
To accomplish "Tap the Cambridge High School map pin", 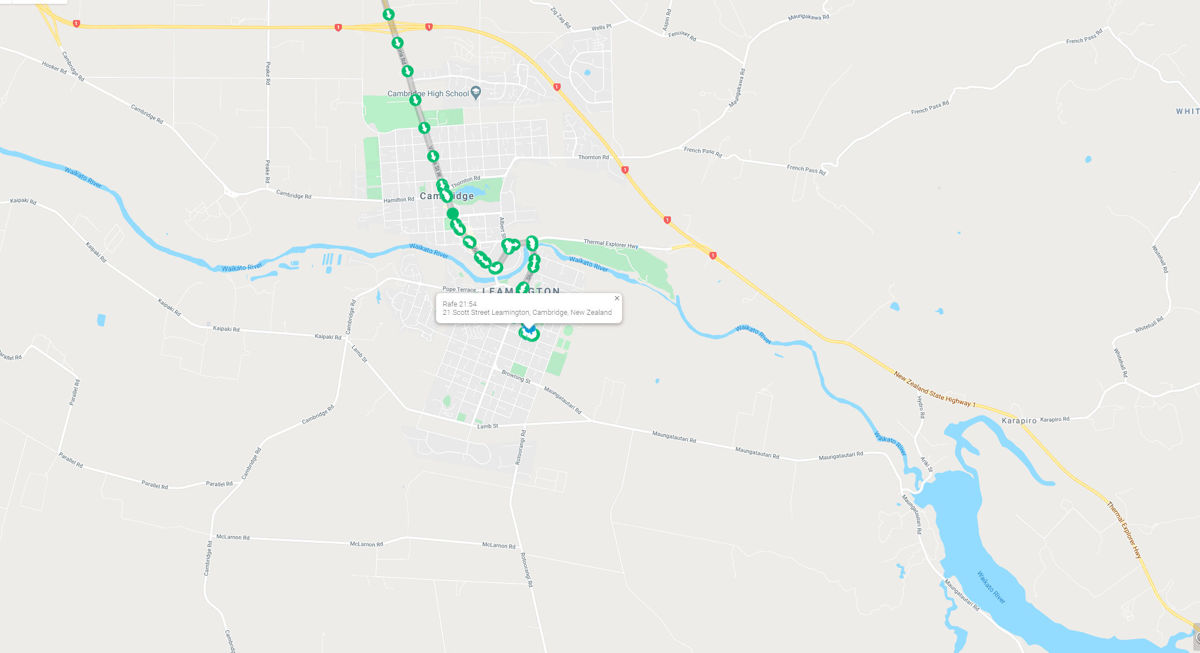I will click(476, 93).
